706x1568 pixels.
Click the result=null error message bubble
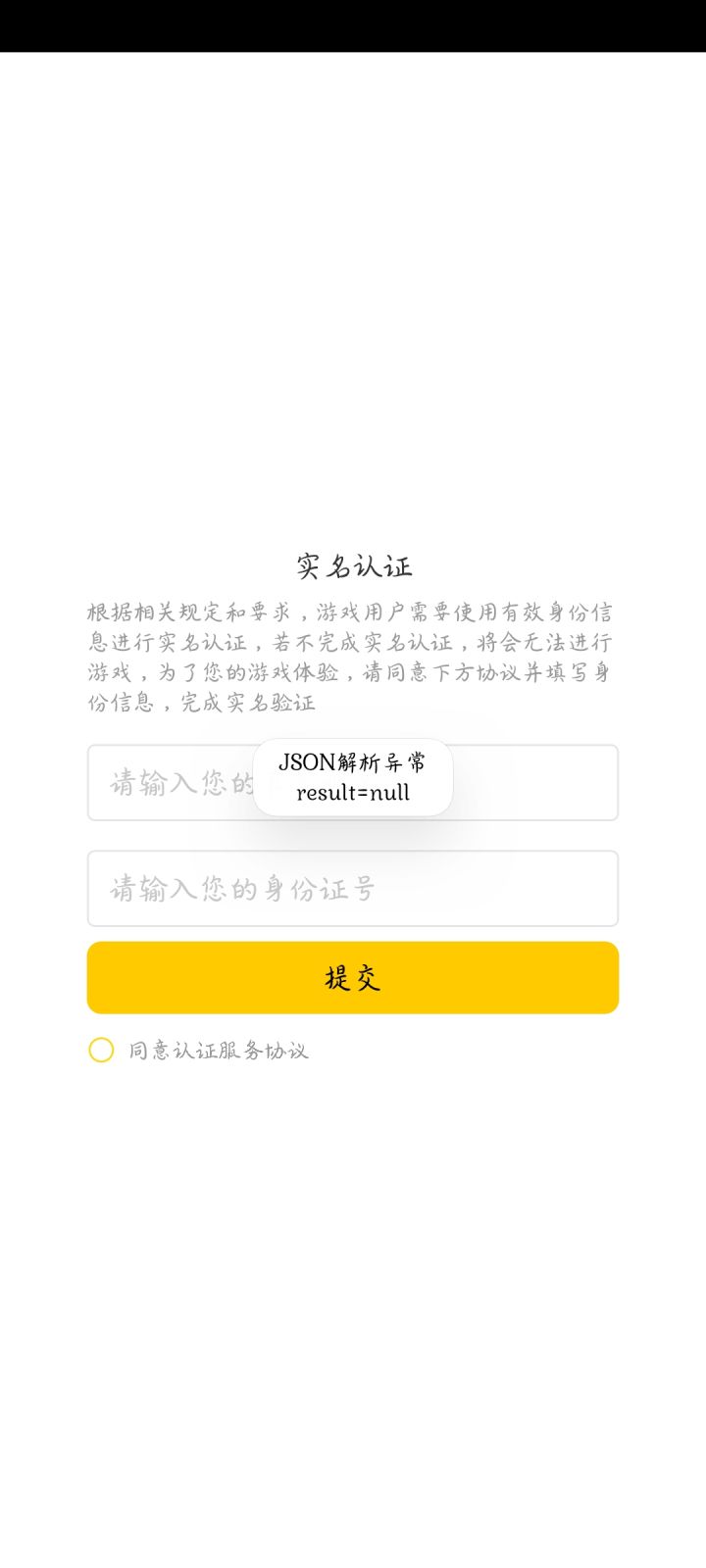coord(353,777)
